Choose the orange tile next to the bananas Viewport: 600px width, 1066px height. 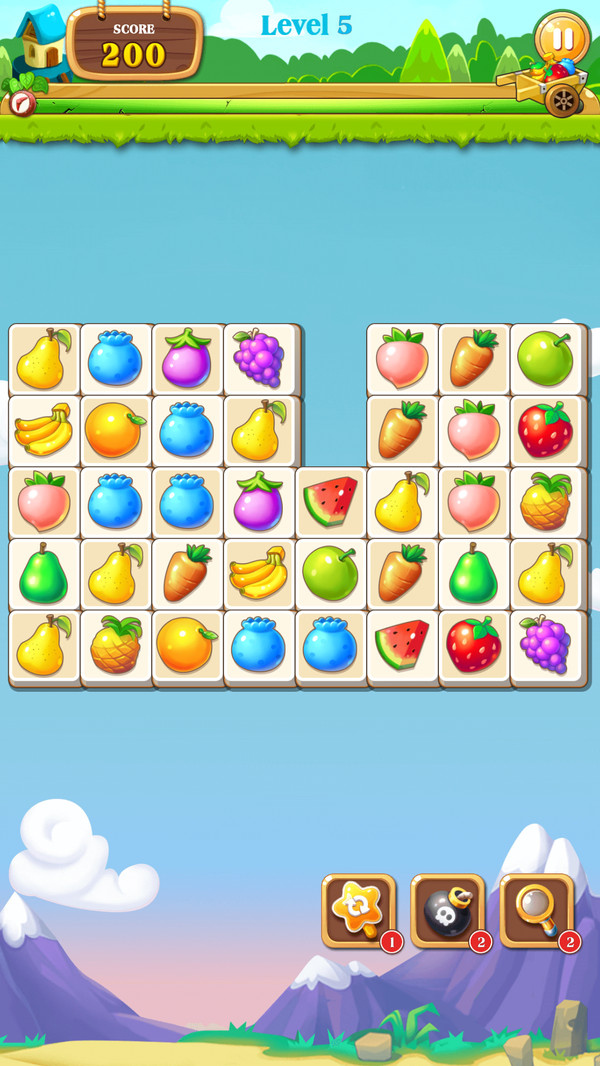point(115,430)
